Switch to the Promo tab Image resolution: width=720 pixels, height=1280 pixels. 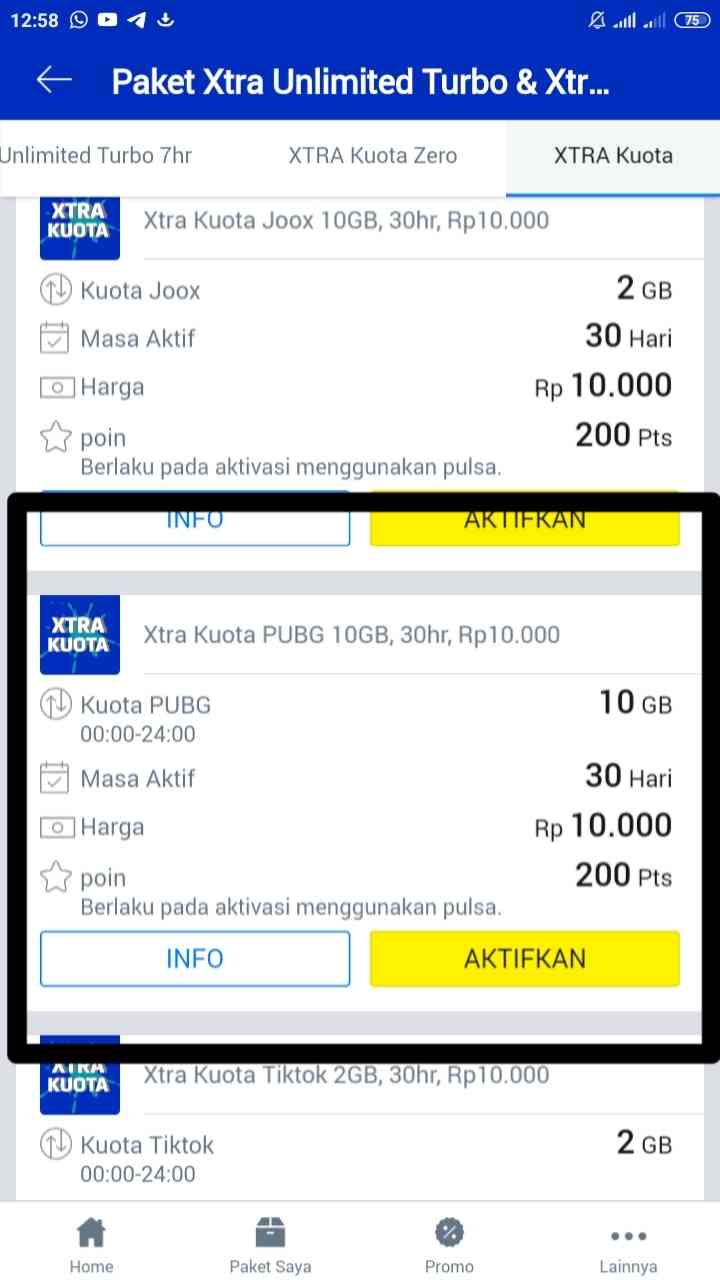[449, 1243]
